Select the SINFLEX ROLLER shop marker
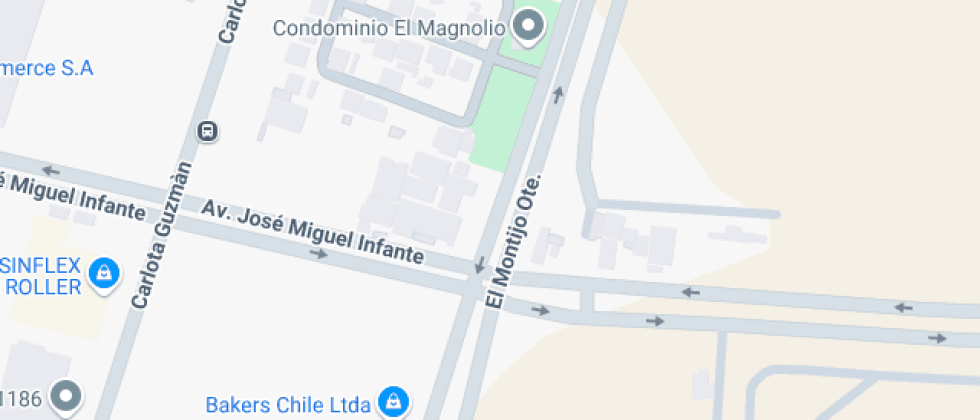980x420 pixels. (103, 272)
